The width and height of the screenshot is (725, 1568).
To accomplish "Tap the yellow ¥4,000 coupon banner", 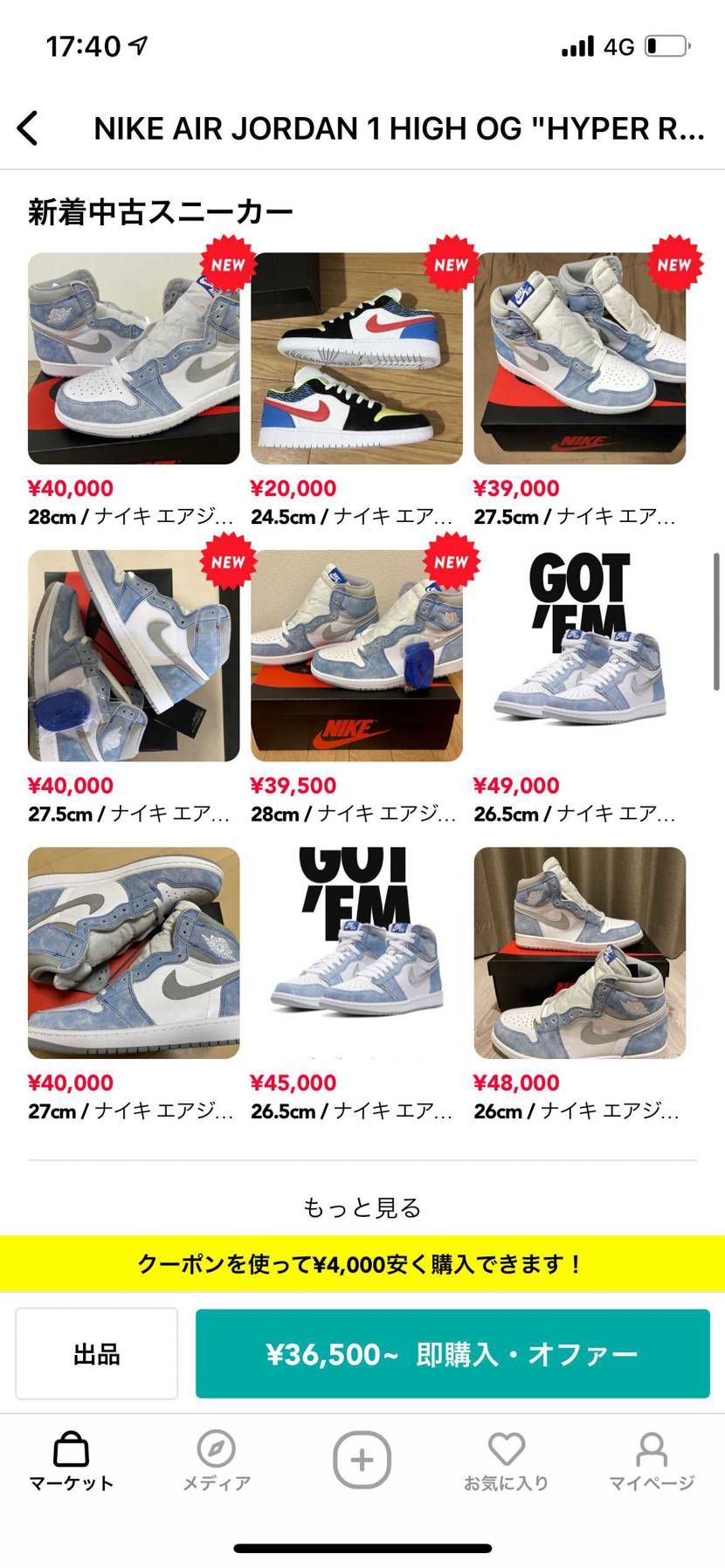I will [362, 1262].
